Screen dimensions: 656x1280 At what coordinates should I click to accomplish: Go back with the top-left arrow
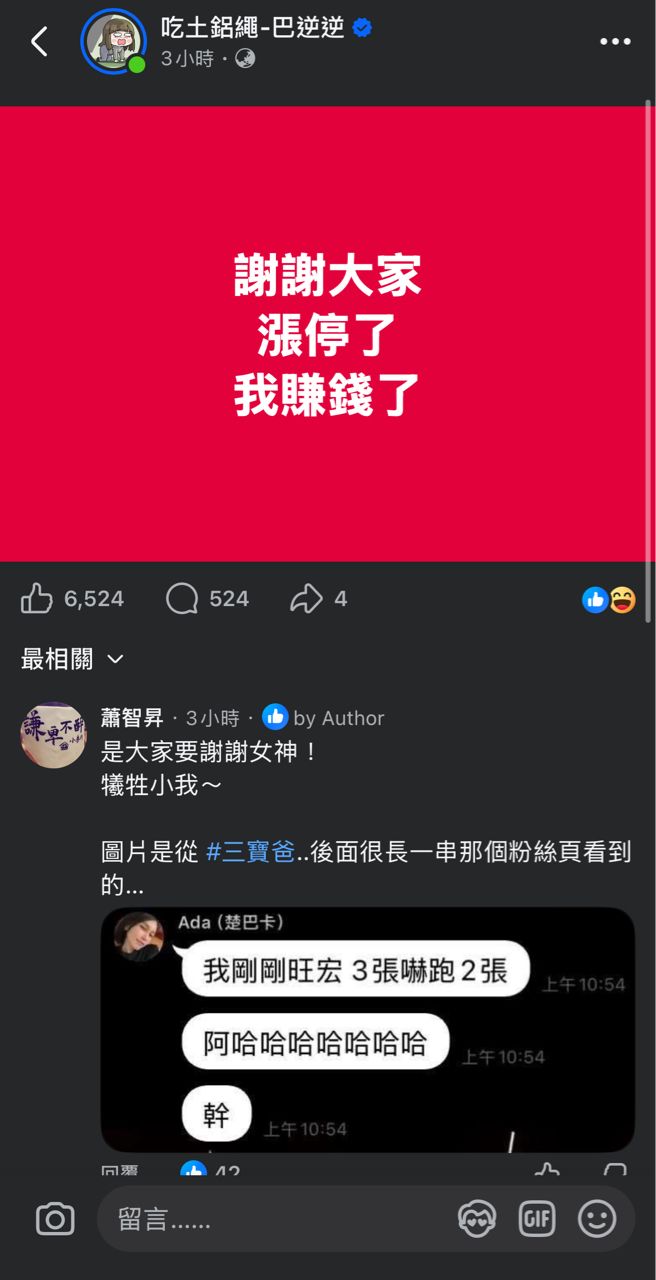pos(39,42)
